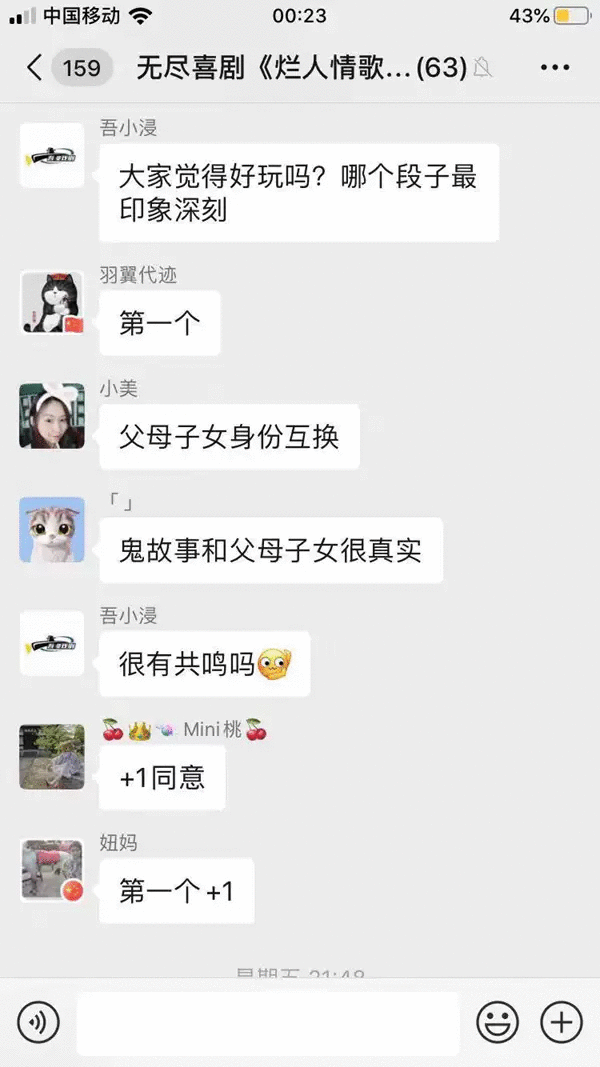Open the group chat overflow menu

point(554,68)
